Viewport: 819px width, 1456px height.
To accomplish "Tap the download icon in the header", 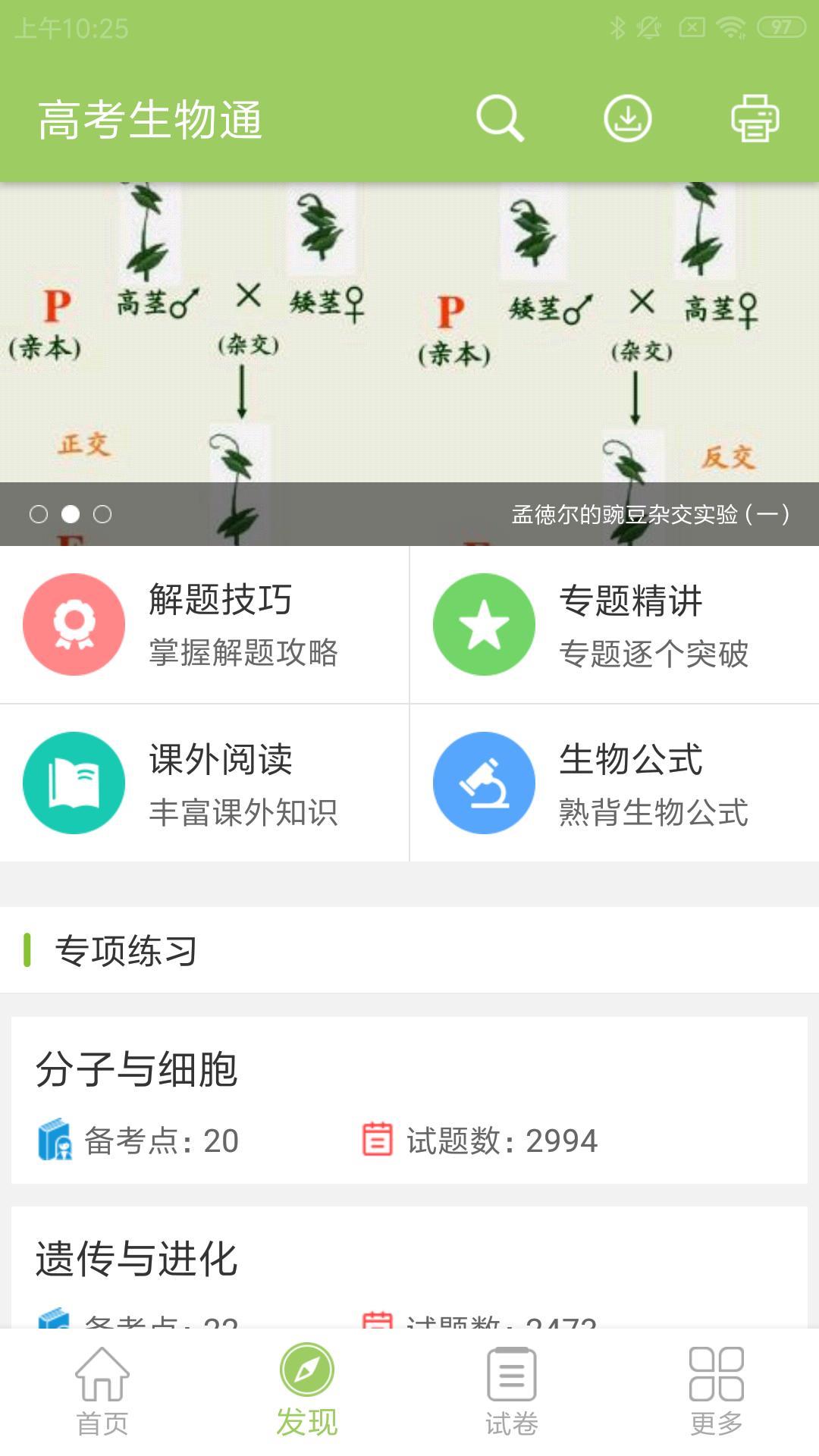I will click(x=628, y=119).
